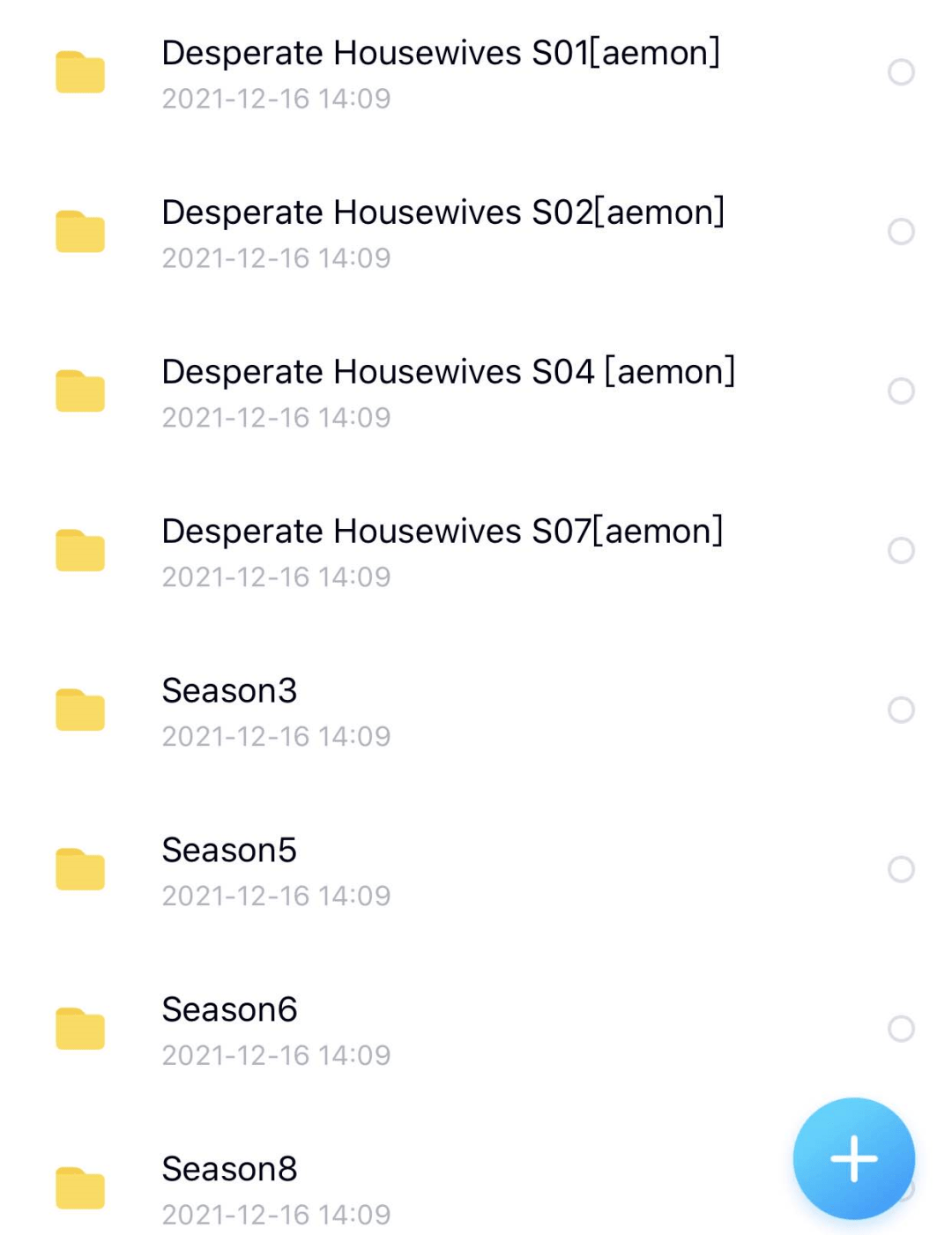952x1235 pixels.
Task: Click the timestamp under Desperate Housewives S07[aemon]
Action: (276, 577)
